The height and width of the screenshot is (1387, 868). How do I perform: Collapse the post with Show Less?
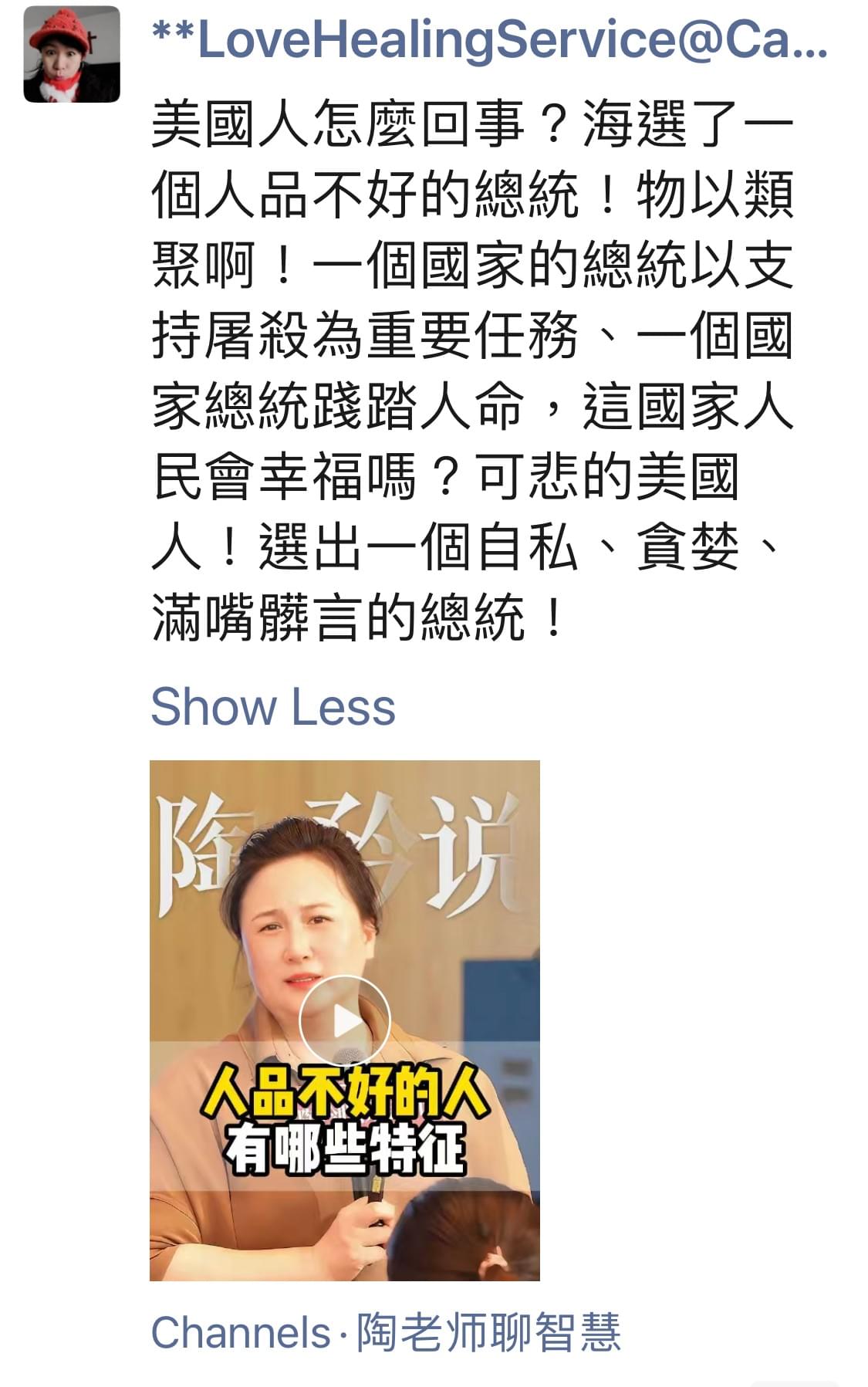272,707
